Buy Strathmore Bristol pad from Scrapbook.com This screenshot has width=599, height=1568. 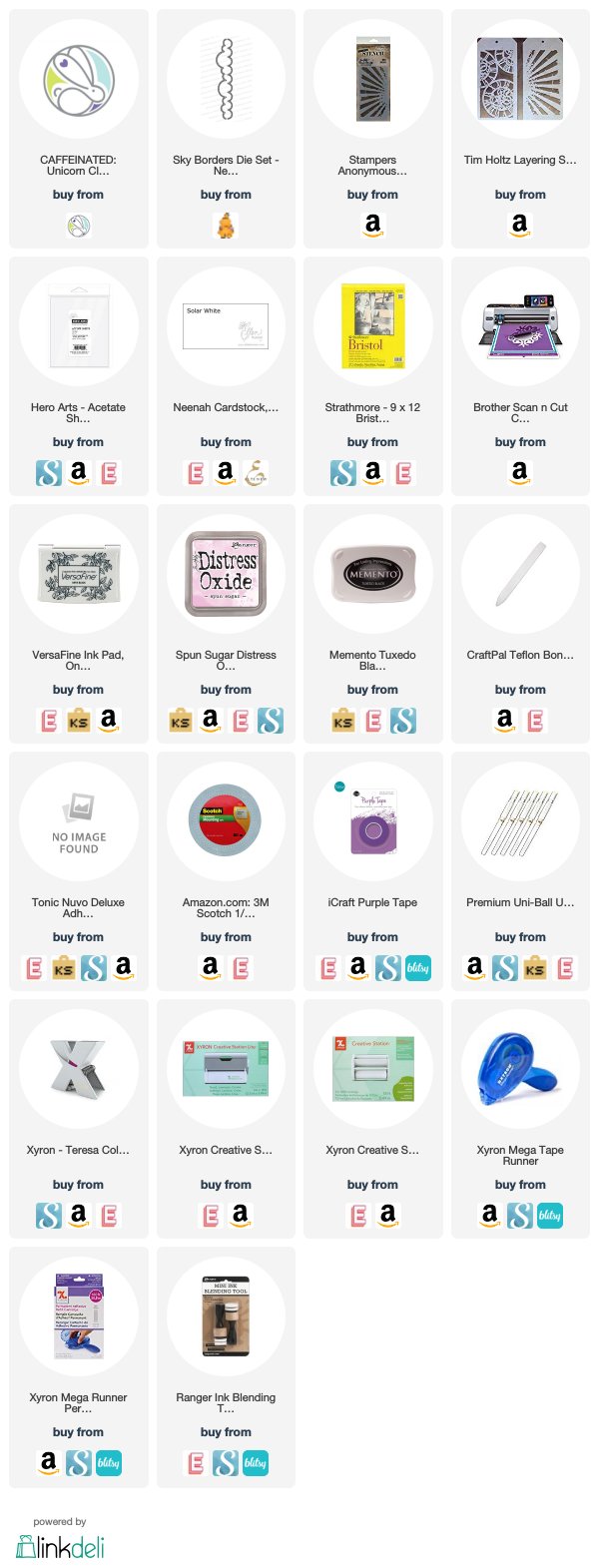[x=343, y=472]
